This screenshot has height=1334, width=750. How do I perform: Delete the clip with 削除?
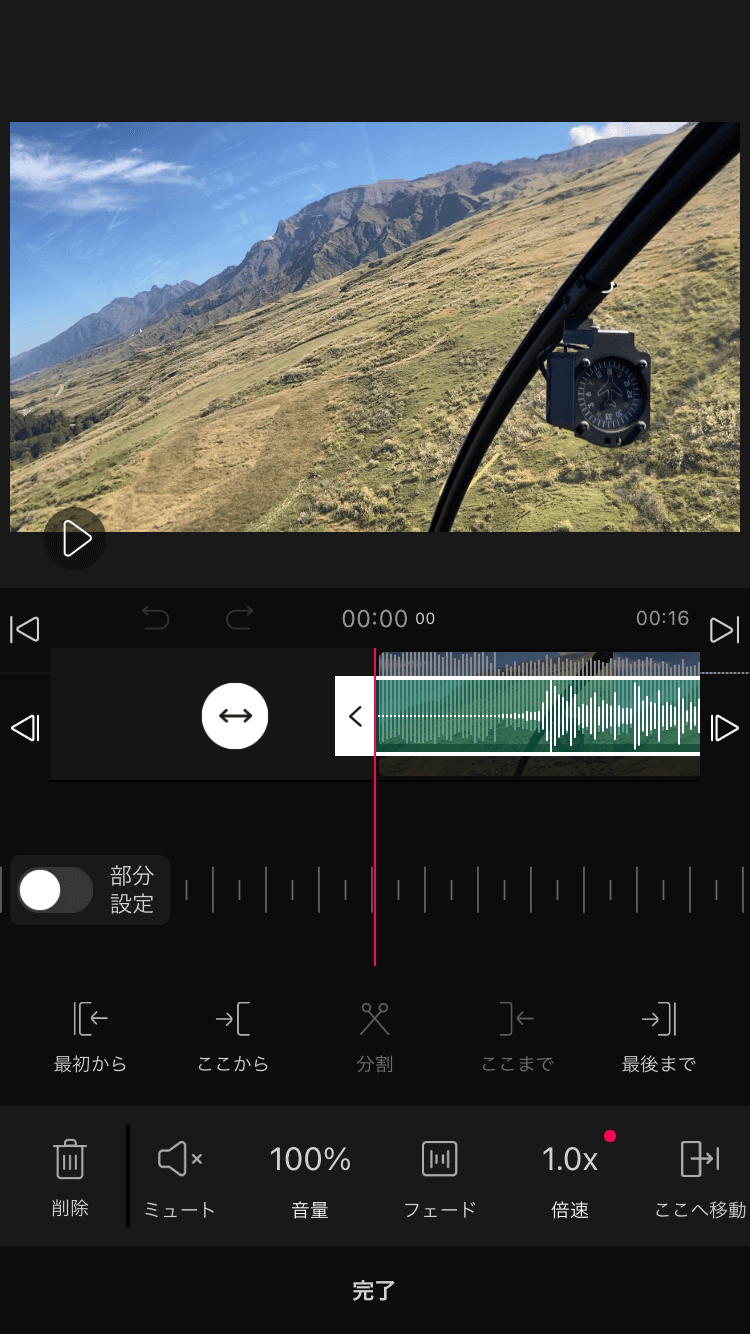(70, 1178)
